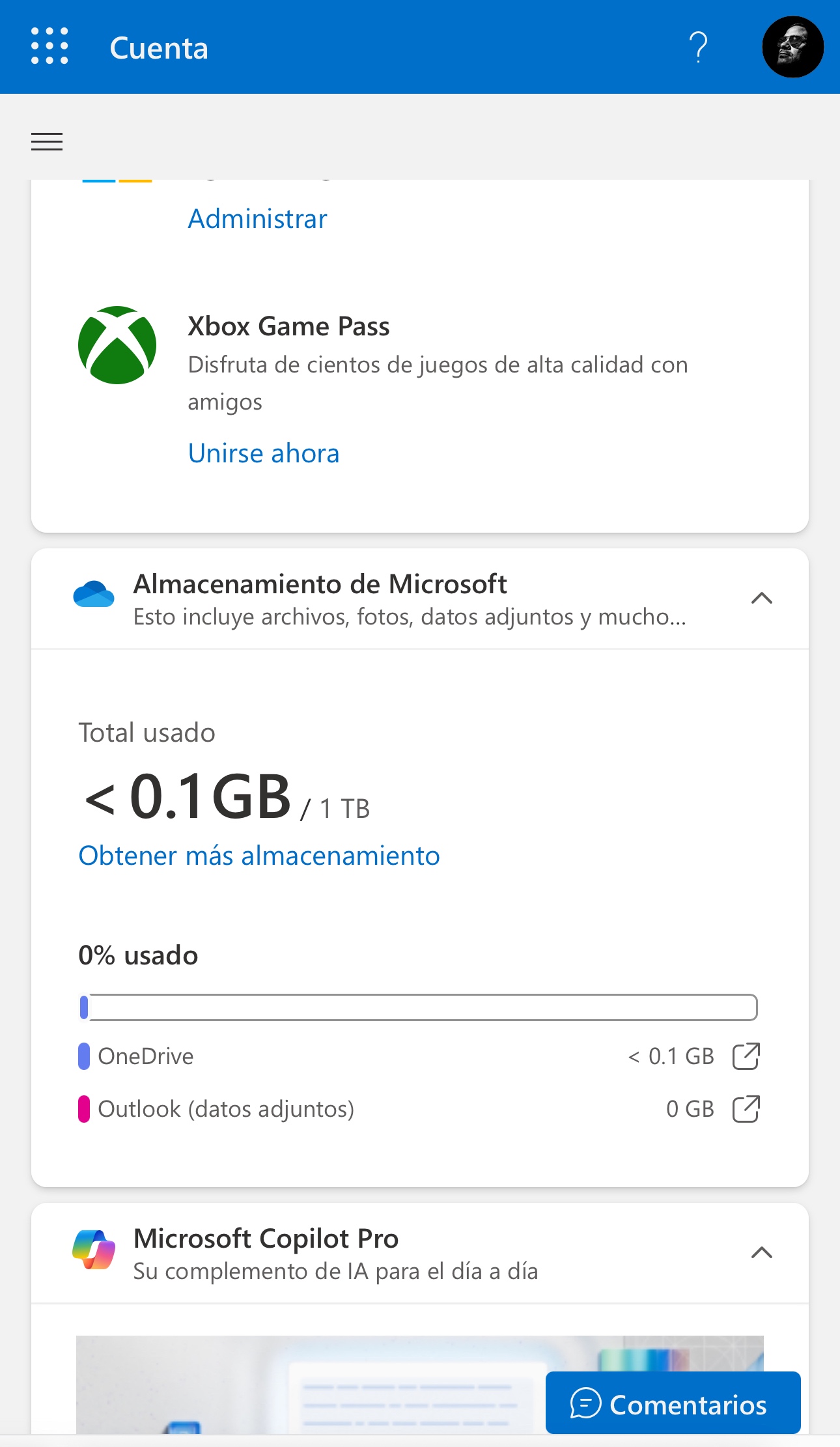Tap Obtener más almacenamiento link
The image size is (840, 1447).
pos(259,856)
